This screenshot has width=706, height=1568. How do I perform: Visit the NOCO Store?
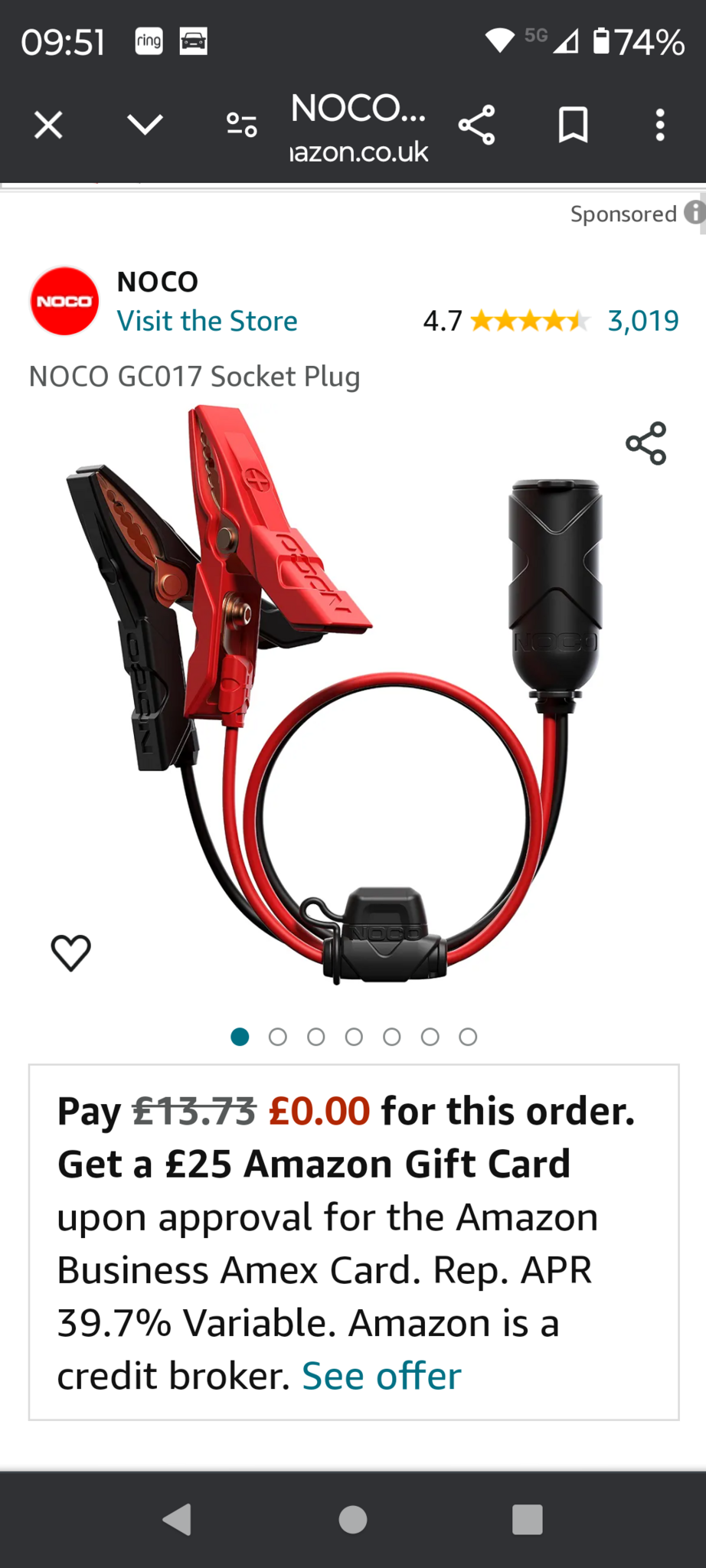(207, 321)
